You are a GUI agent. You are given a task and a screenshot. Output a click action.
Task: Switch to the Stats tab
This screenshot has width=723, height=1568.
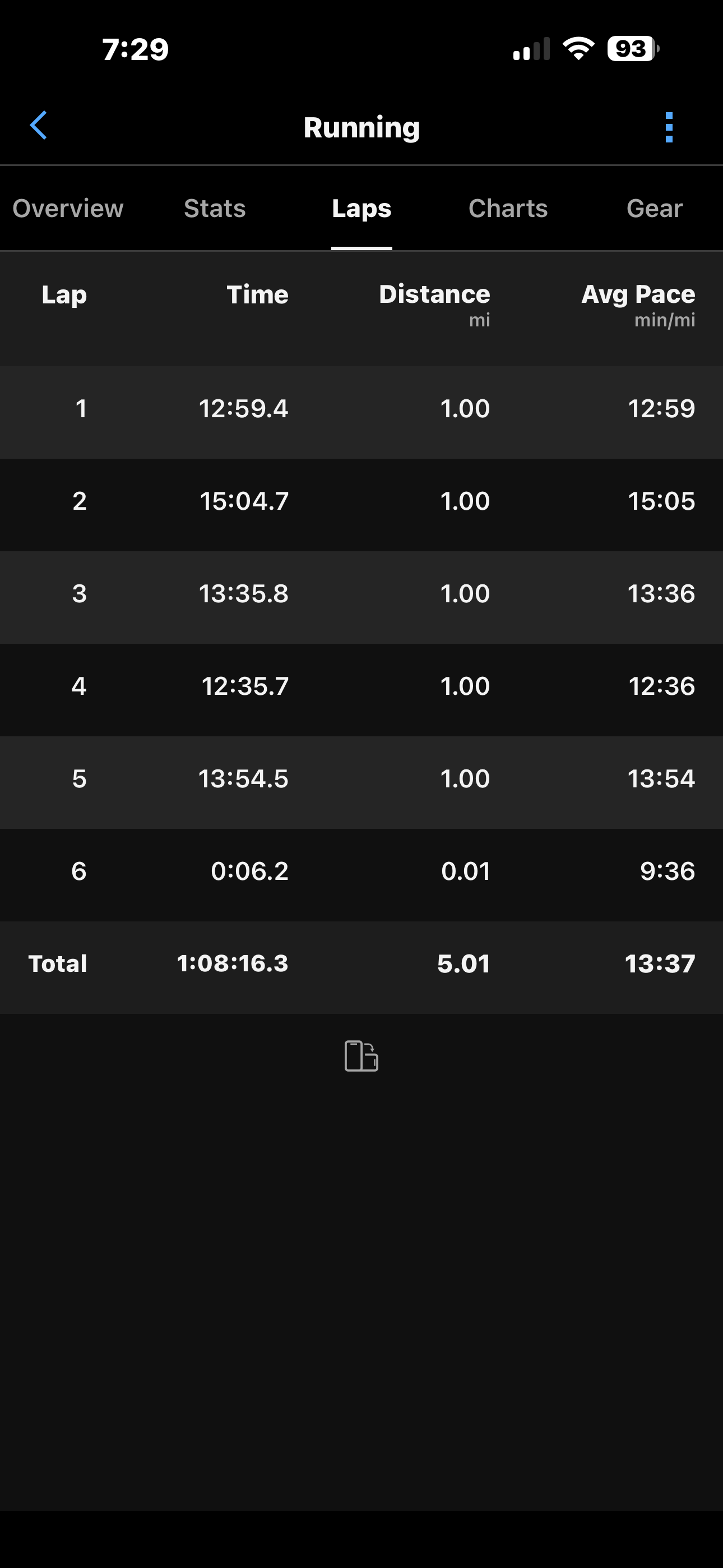click(x=215, y=209)
